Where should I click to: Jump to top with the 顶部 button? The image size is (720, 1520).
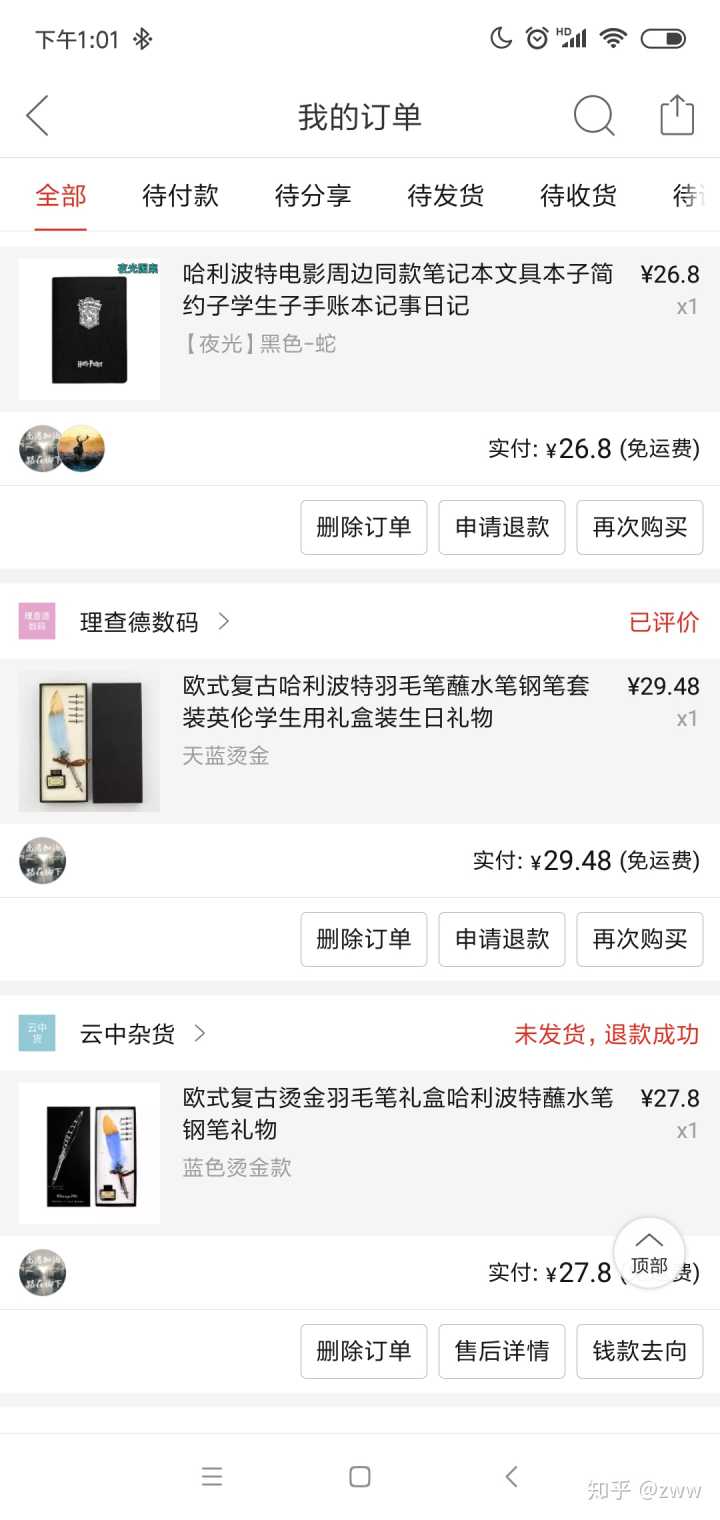click(x=649, y=1253)
